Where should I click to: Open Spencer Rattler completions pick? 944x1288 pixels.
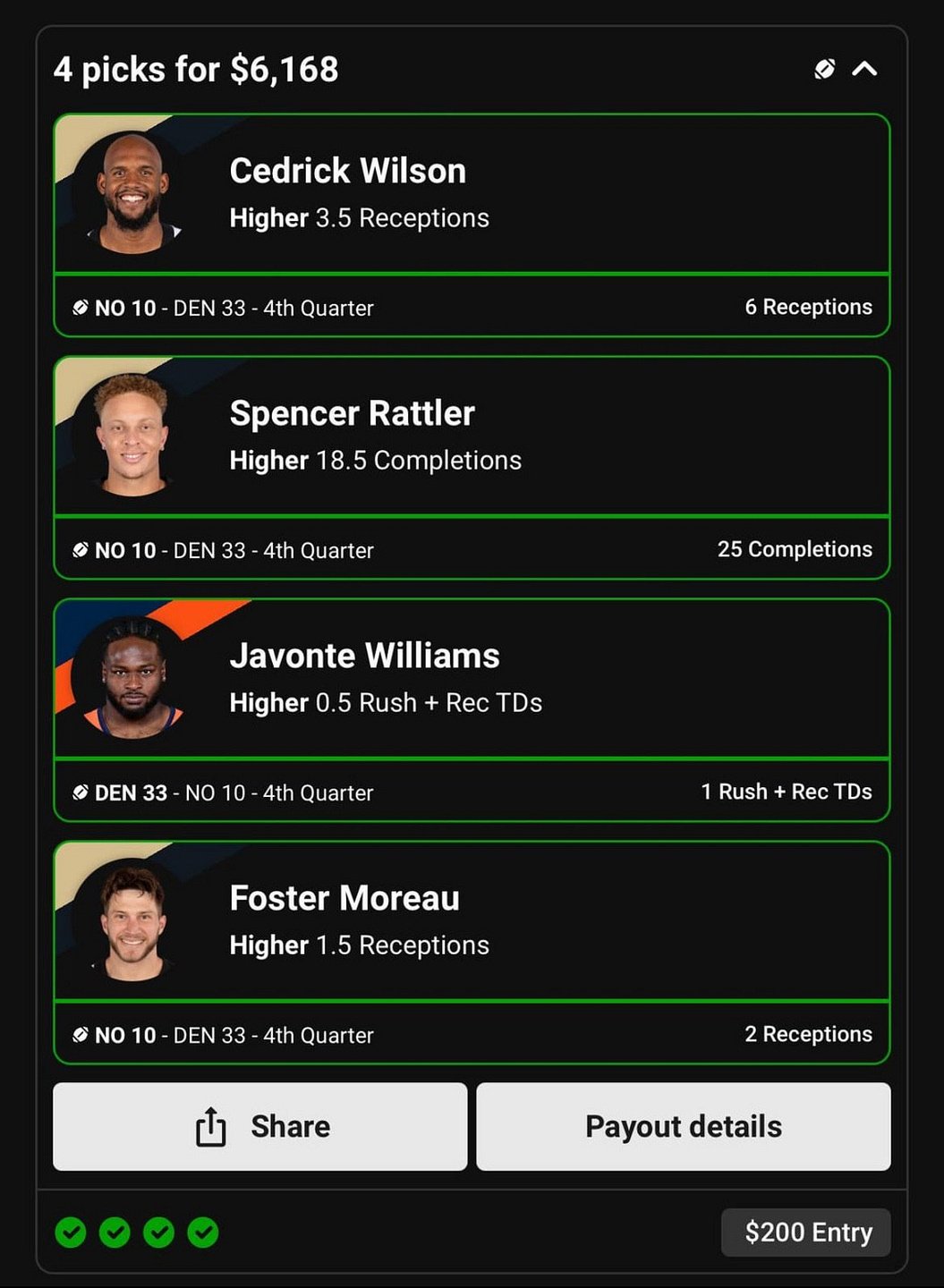[x=472, y=436]
